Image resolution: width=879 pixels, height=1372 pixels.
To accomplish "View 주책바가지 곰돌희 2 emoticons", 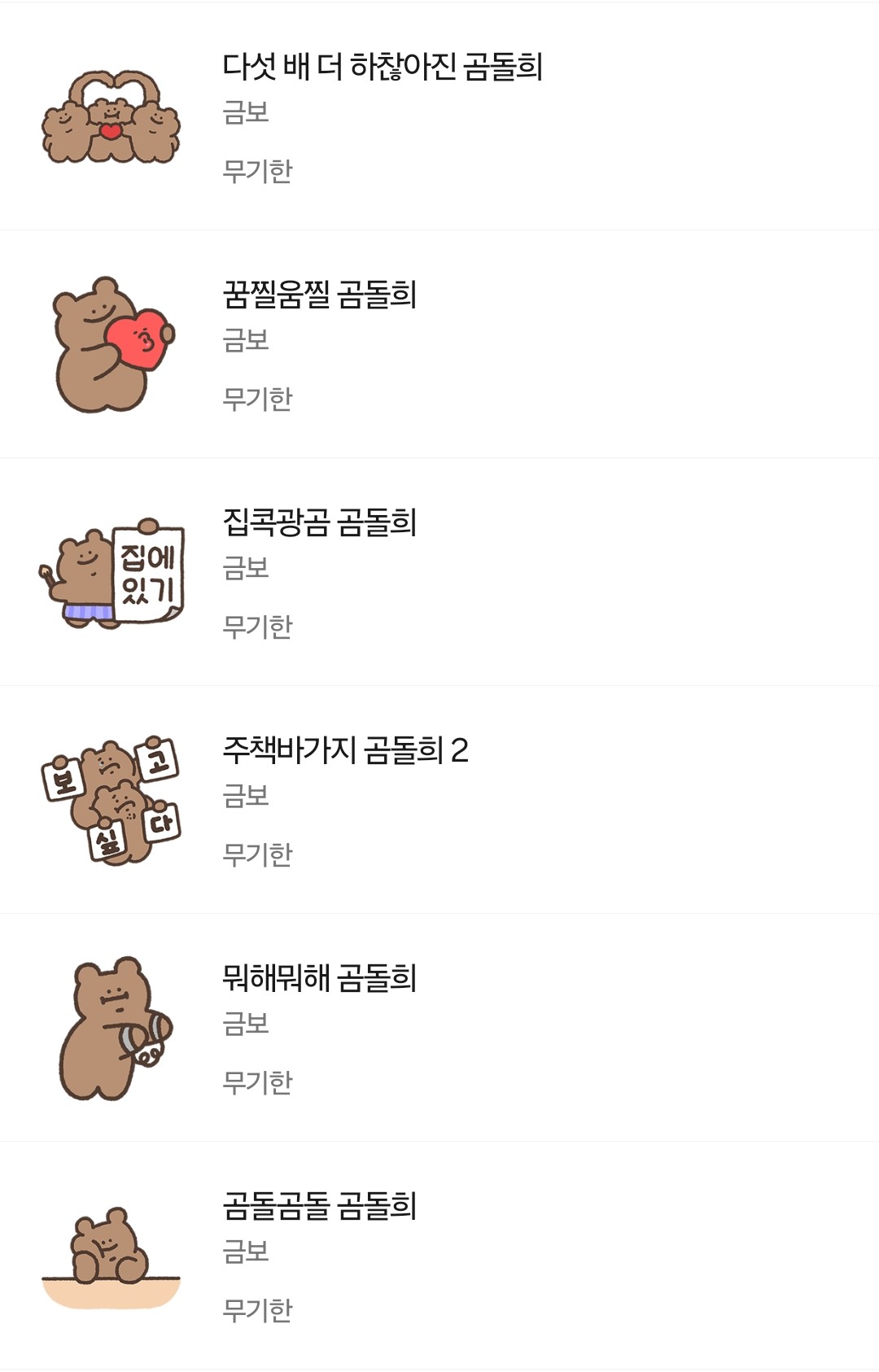I will 345,750.
